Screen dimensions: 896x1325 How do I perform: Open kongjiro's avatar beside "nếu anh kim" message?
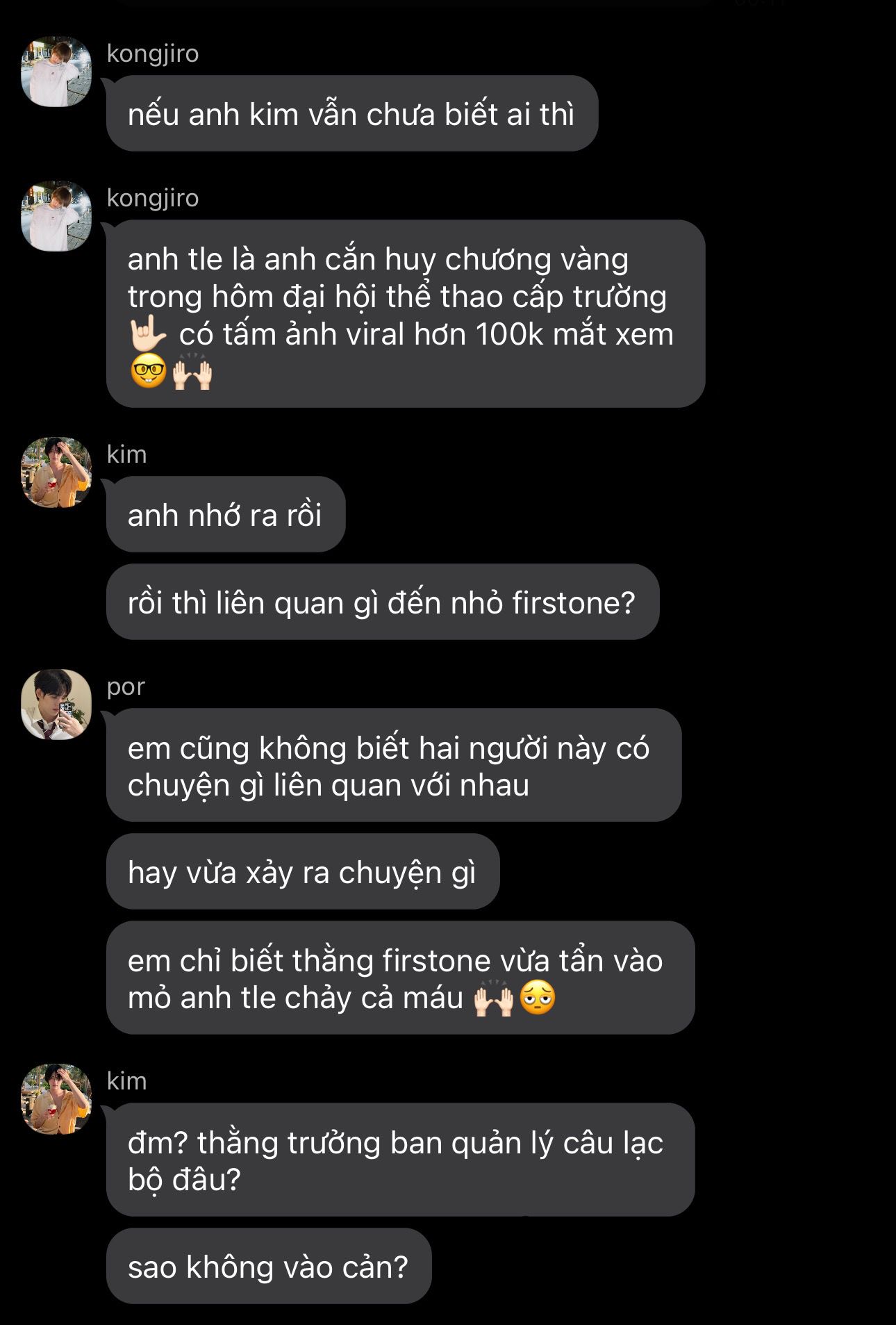(x=56, y=72)
